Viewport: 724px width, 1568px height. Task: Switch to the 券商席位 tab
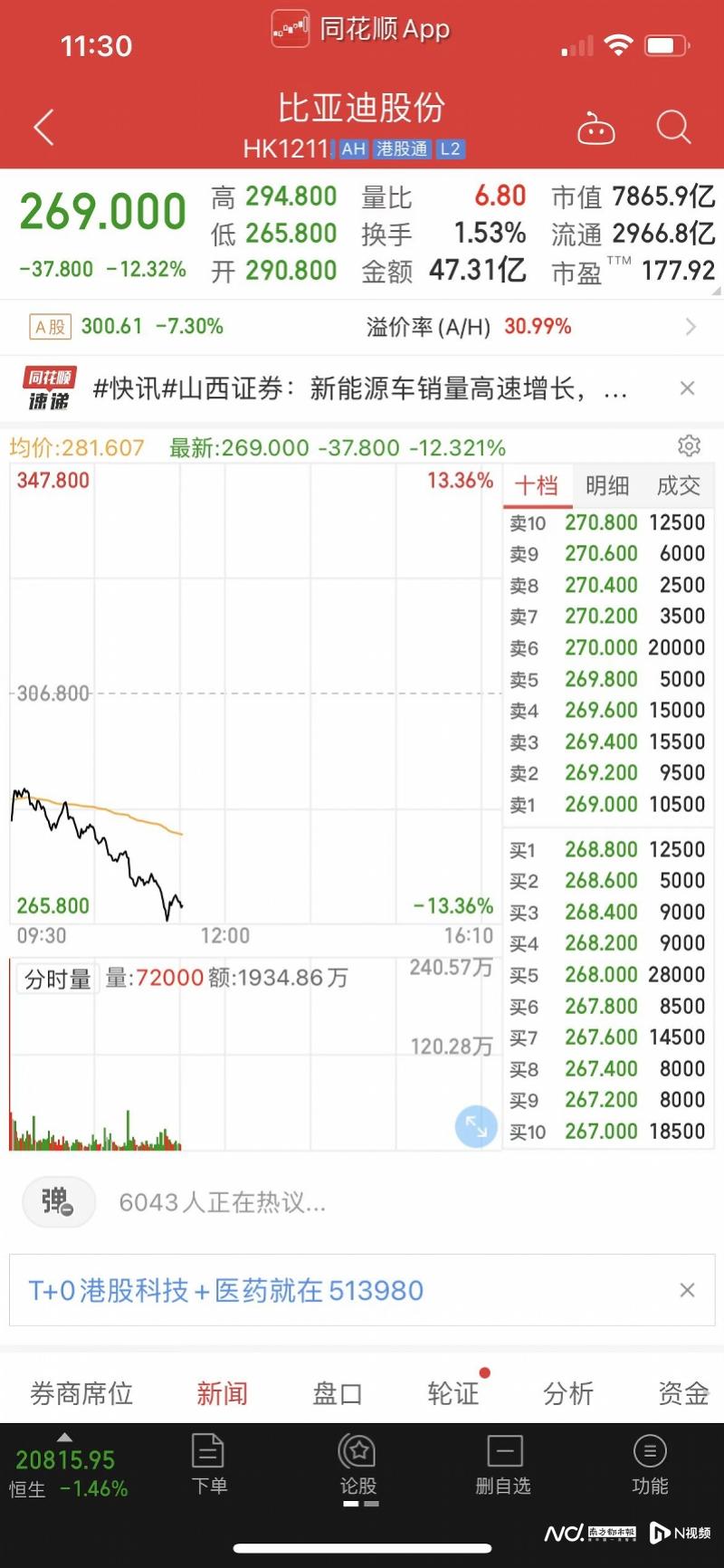81,1393
